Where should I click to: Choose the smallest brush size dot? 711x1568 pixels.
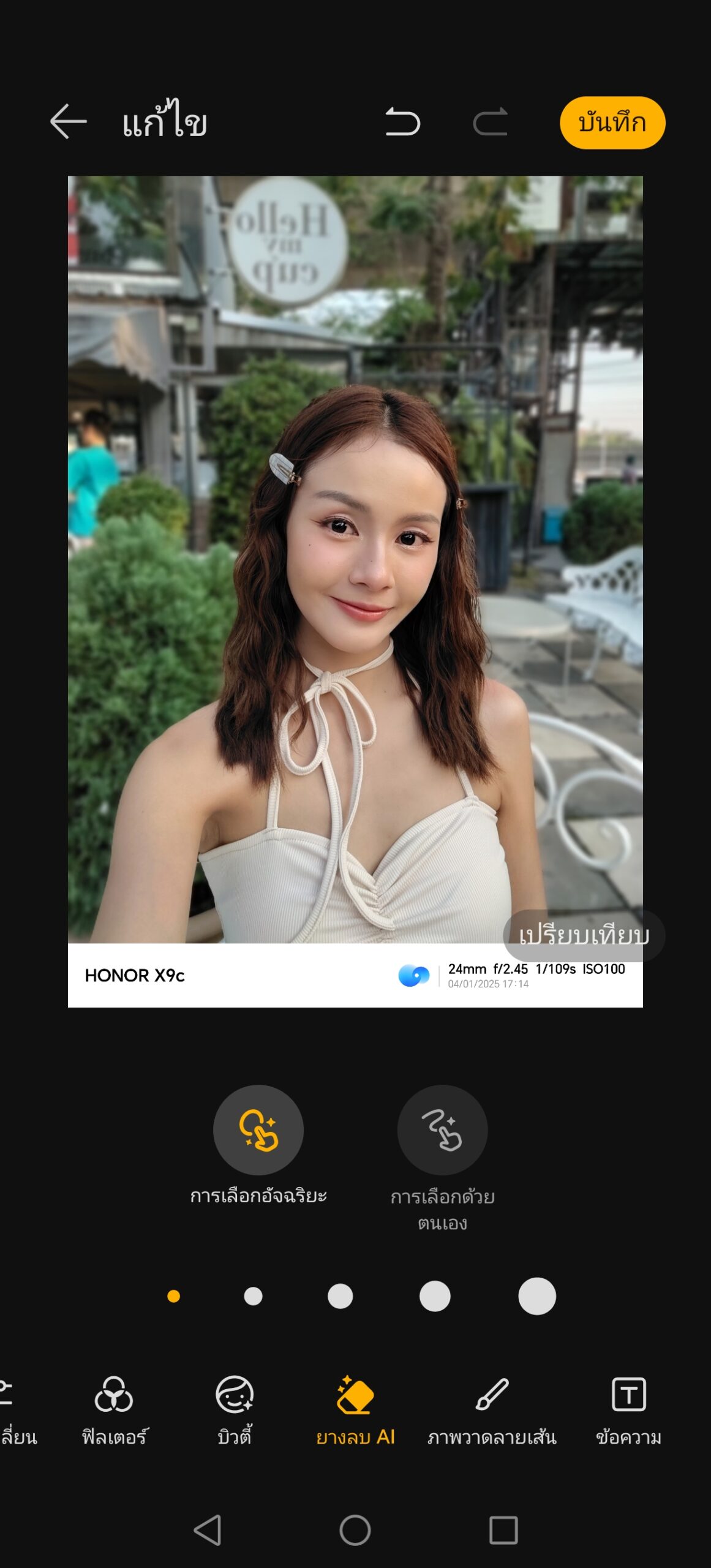pos(173,1296)
